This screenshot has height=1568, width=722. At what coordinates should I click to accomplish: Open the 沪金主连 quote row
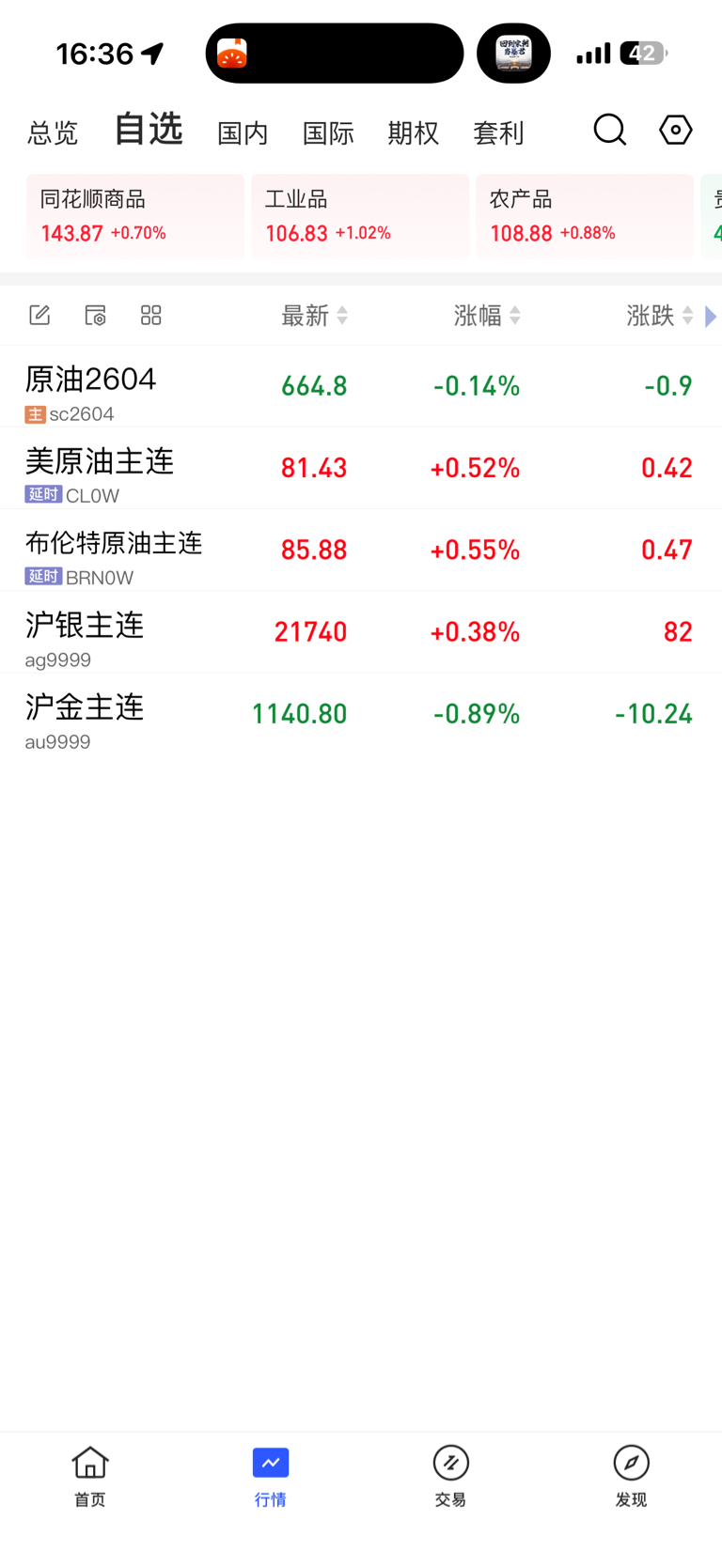361,714
